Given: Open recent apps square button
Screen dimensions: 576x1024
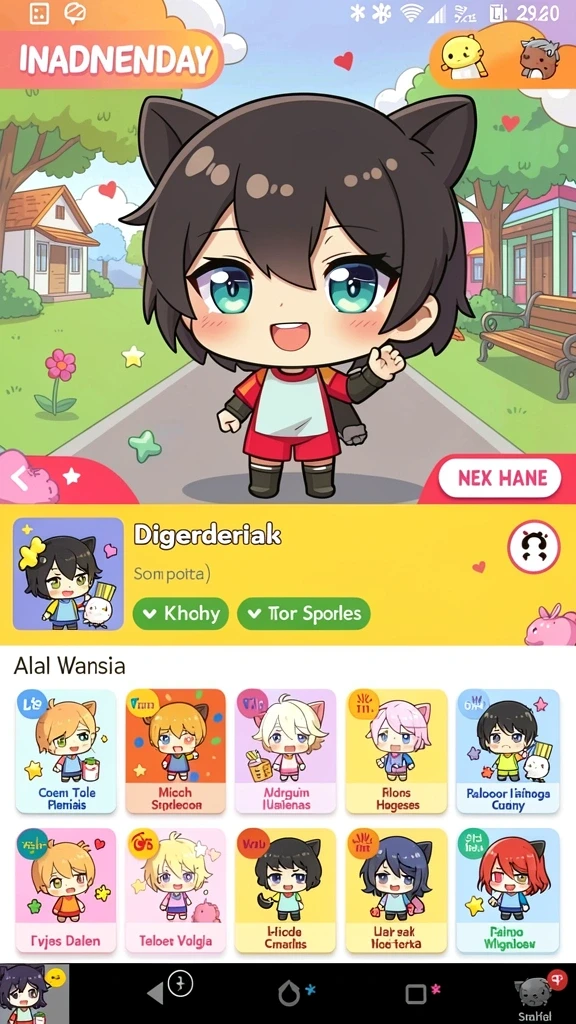Looking at the screenshot, I should [415, 994].
